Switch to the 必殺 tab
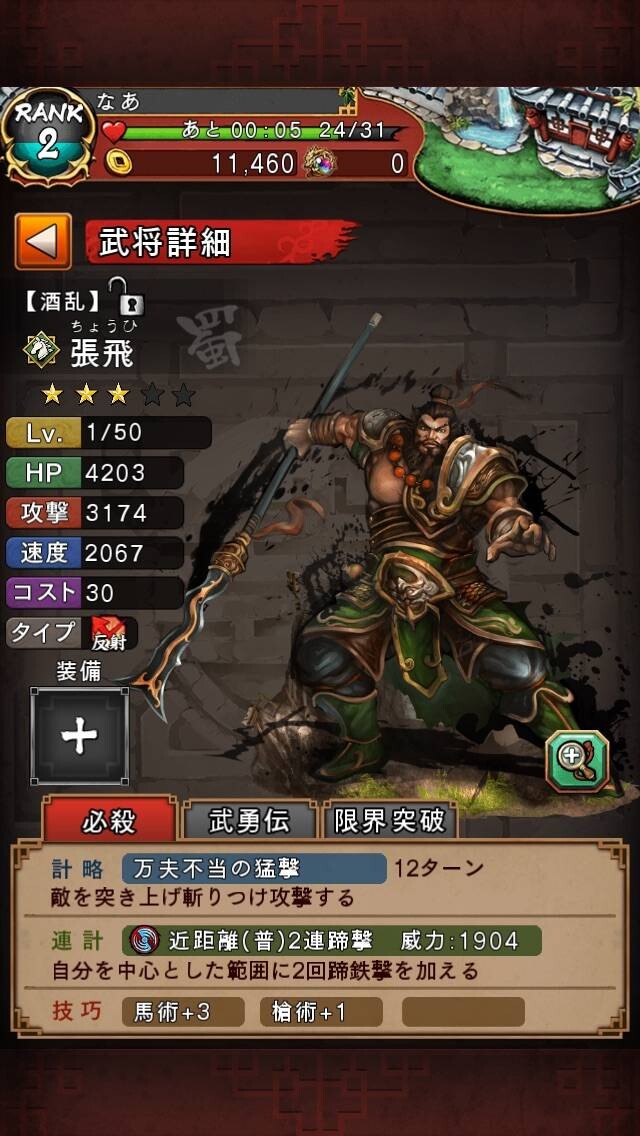 (x=109, y=820)
